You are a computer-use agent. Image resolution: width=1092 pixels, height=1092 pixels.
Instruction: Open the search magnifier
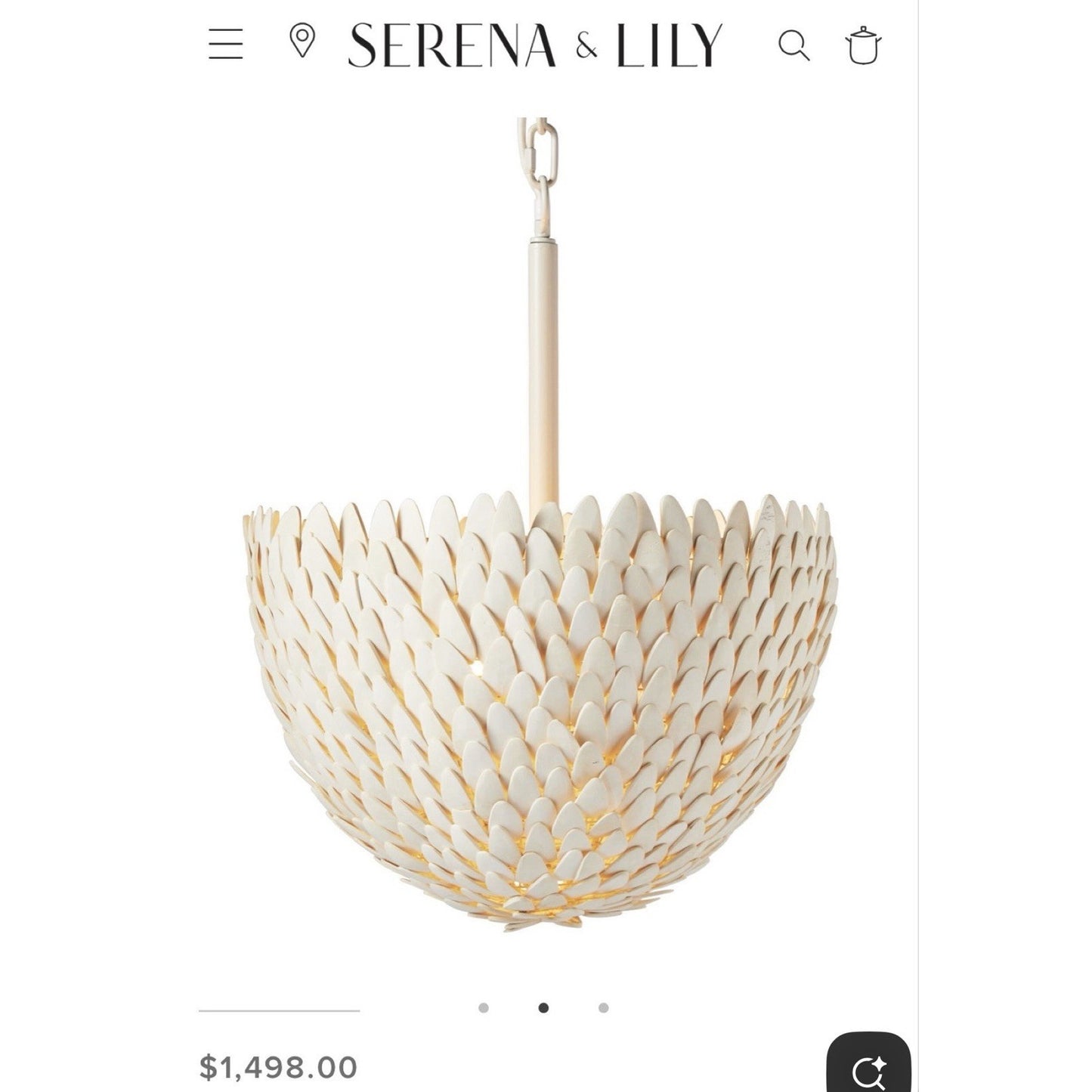coord(793,45)
